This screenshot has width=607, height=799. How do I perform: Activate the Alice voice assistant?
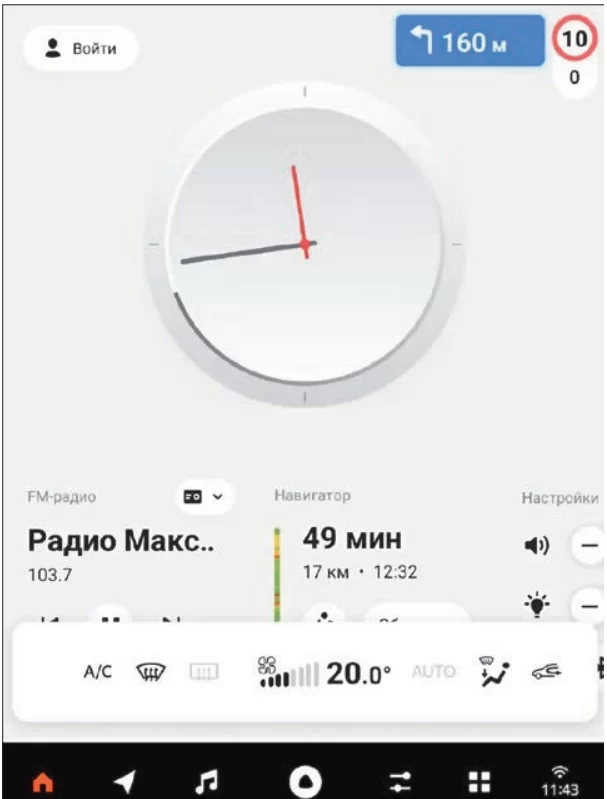coord(303,781)
